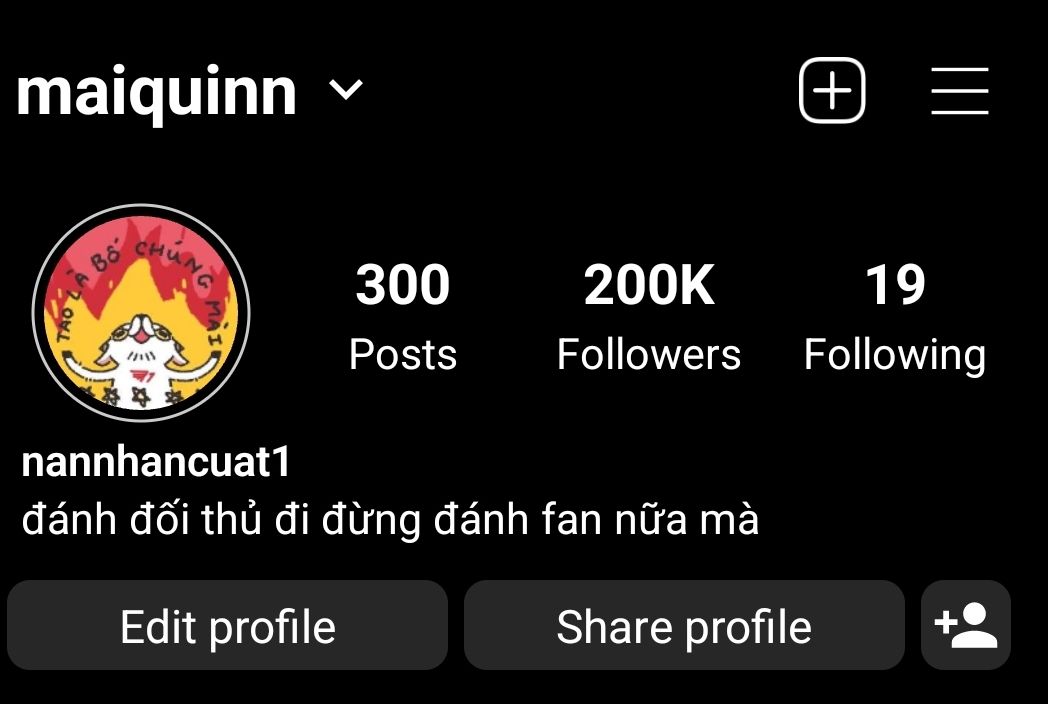Open discover people add-person icon
The height and width of the screenshot is (704, 1048).
point(965,626)
